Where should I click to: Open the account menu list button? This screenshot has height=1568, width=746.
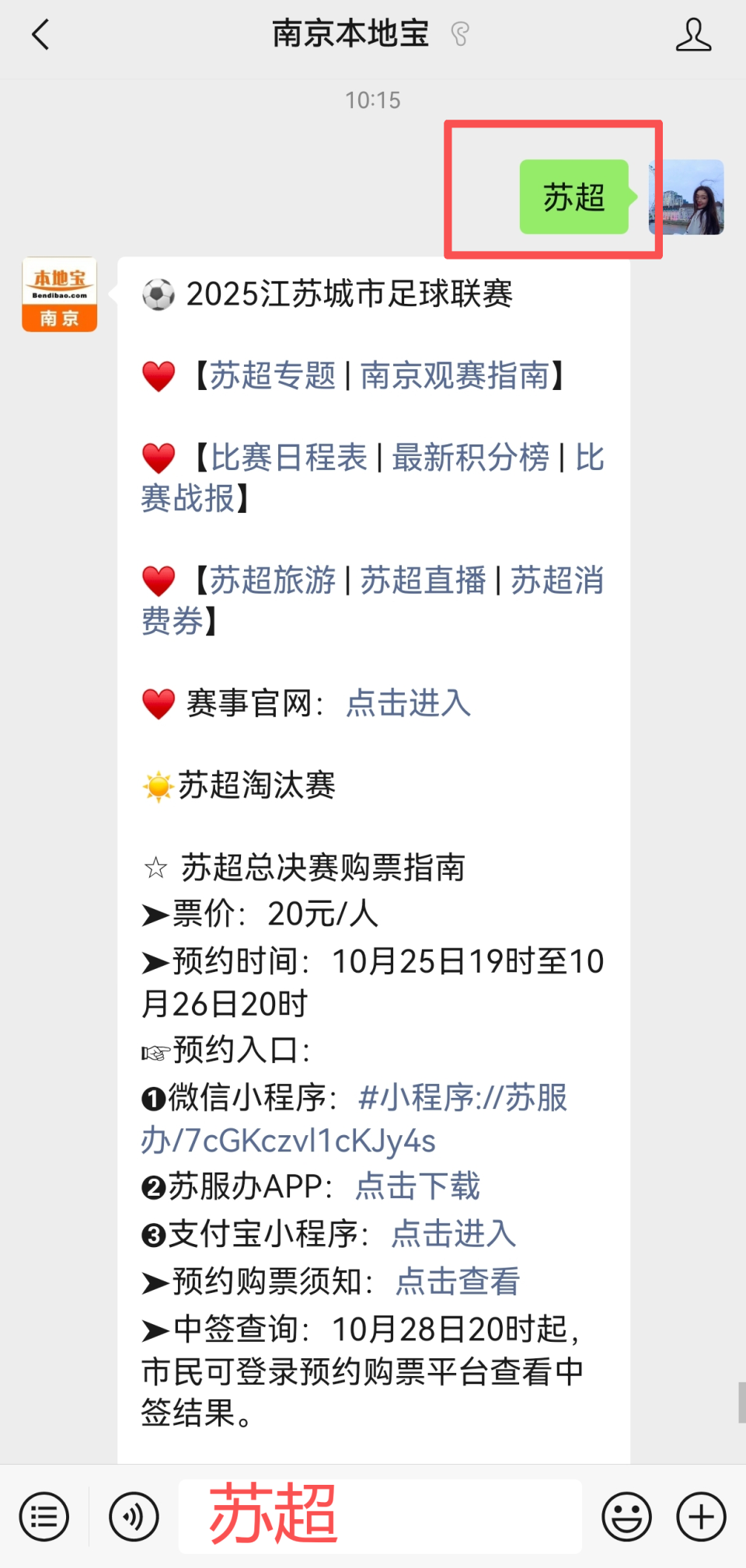tap(44, 1516)
